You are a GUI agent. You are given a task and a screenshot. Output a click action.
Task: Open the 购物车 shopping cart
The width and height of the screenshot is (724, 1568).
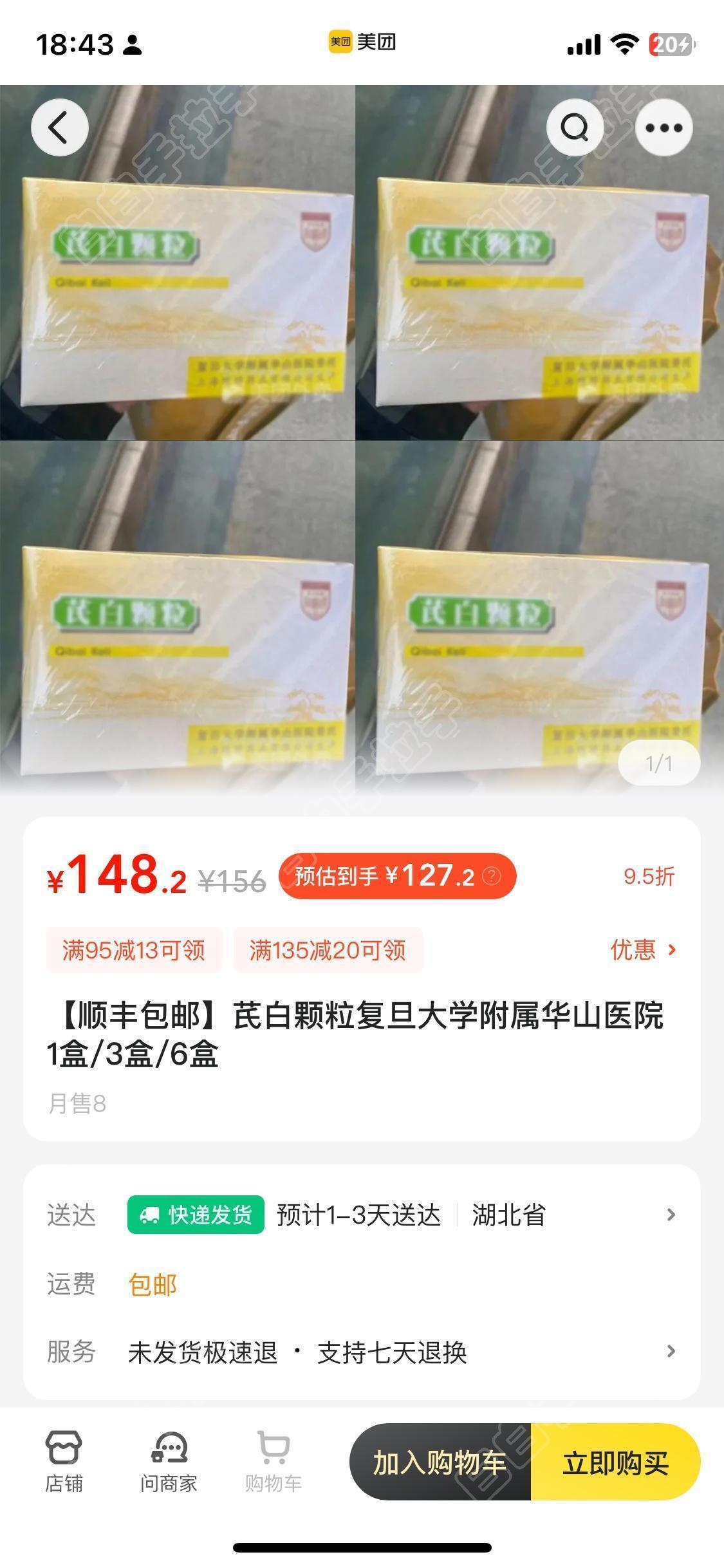[x=274, y=1461]
